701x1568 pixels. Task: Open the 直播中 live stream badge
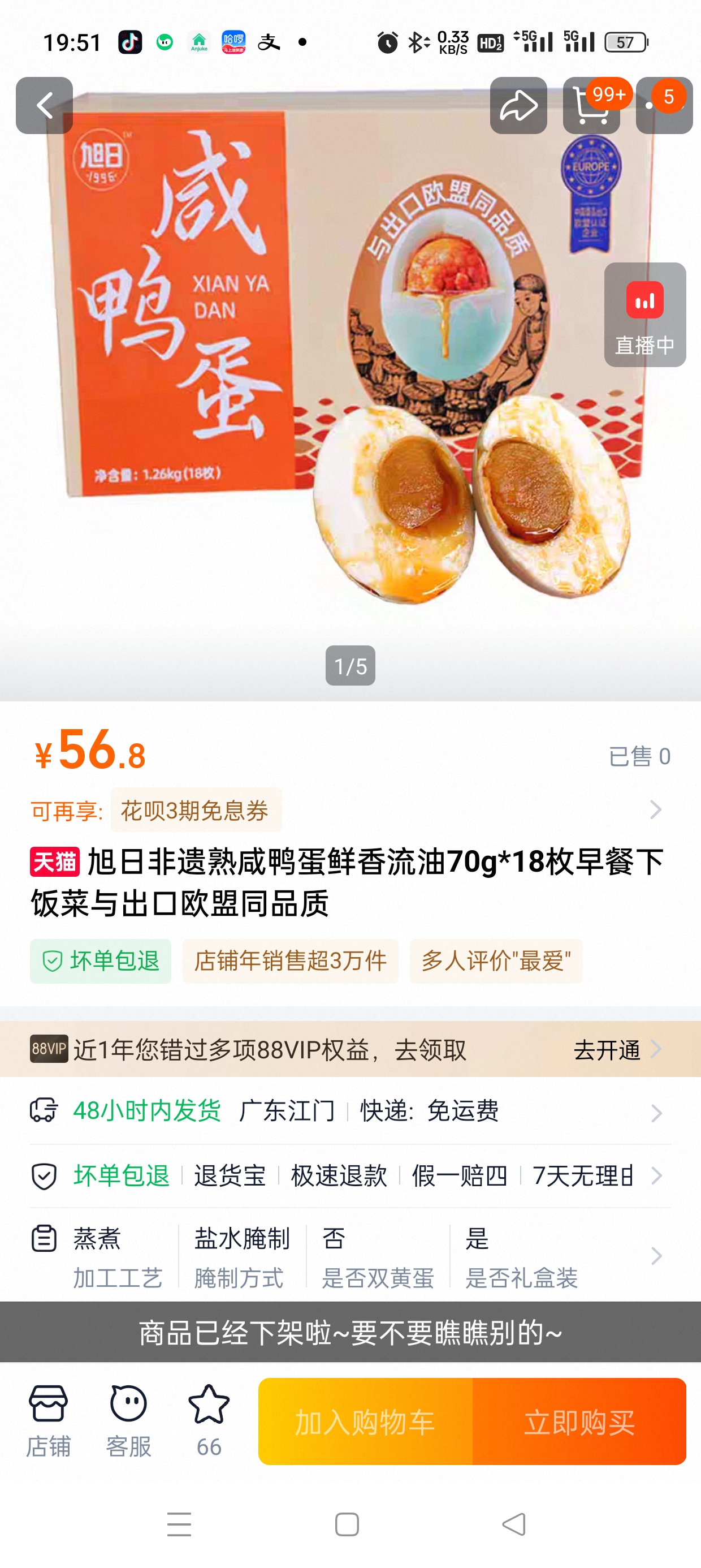(644, 315)
